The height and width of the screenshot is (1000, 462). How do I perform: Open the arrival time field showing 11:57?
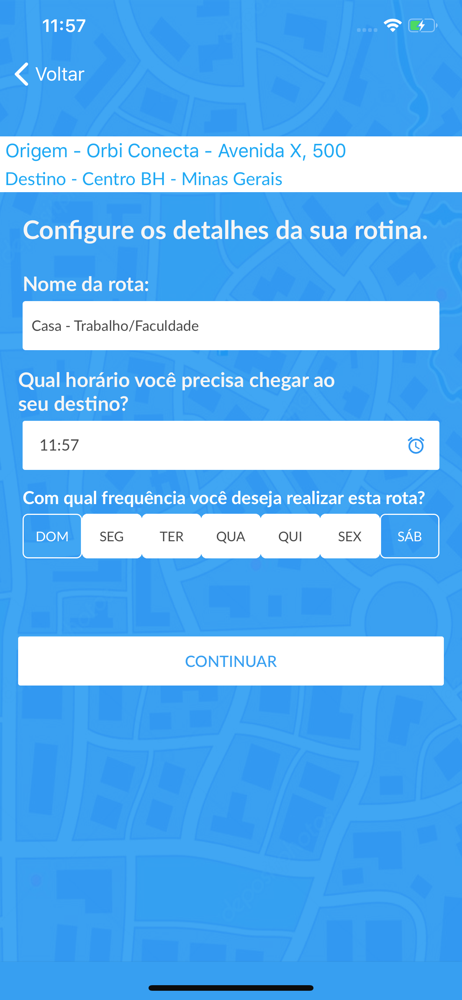click(x=231, y=445)
